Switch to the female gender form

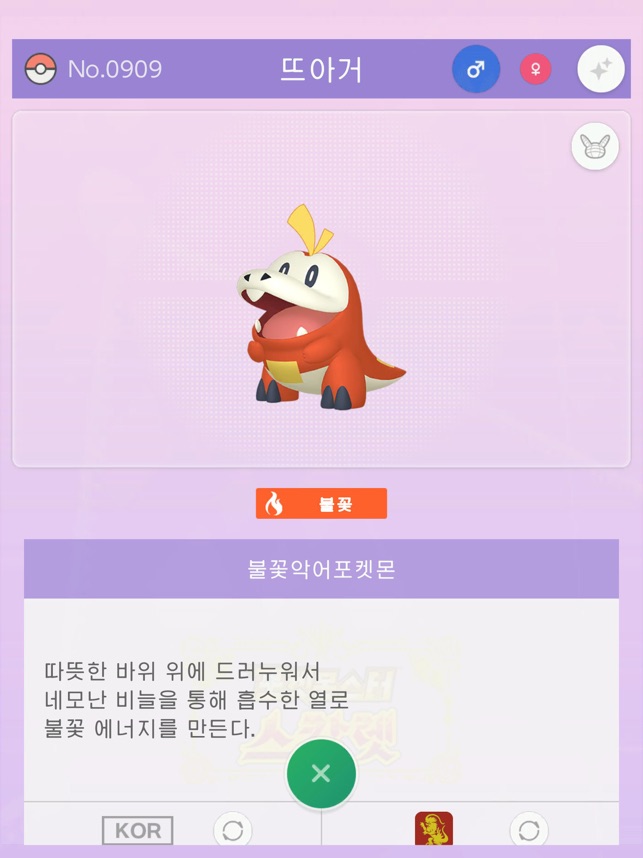pyautogui.click(x=536, y=70)
